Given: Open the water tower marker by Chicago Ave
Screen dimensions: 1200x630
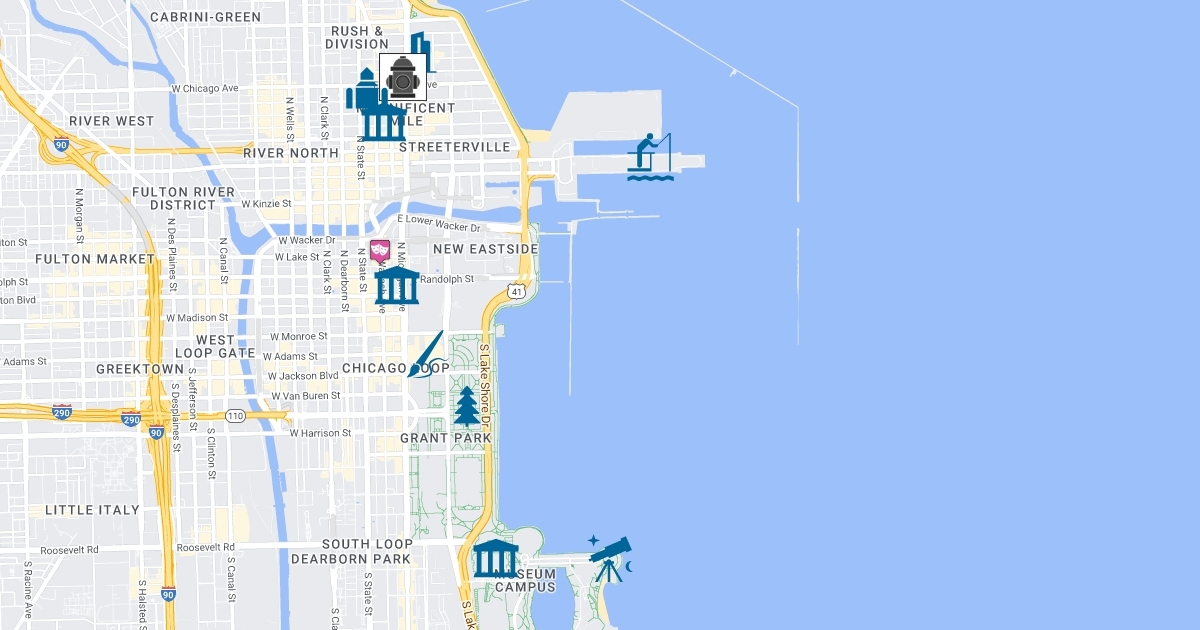Looking at the screenshot, I should click(366, 90).
